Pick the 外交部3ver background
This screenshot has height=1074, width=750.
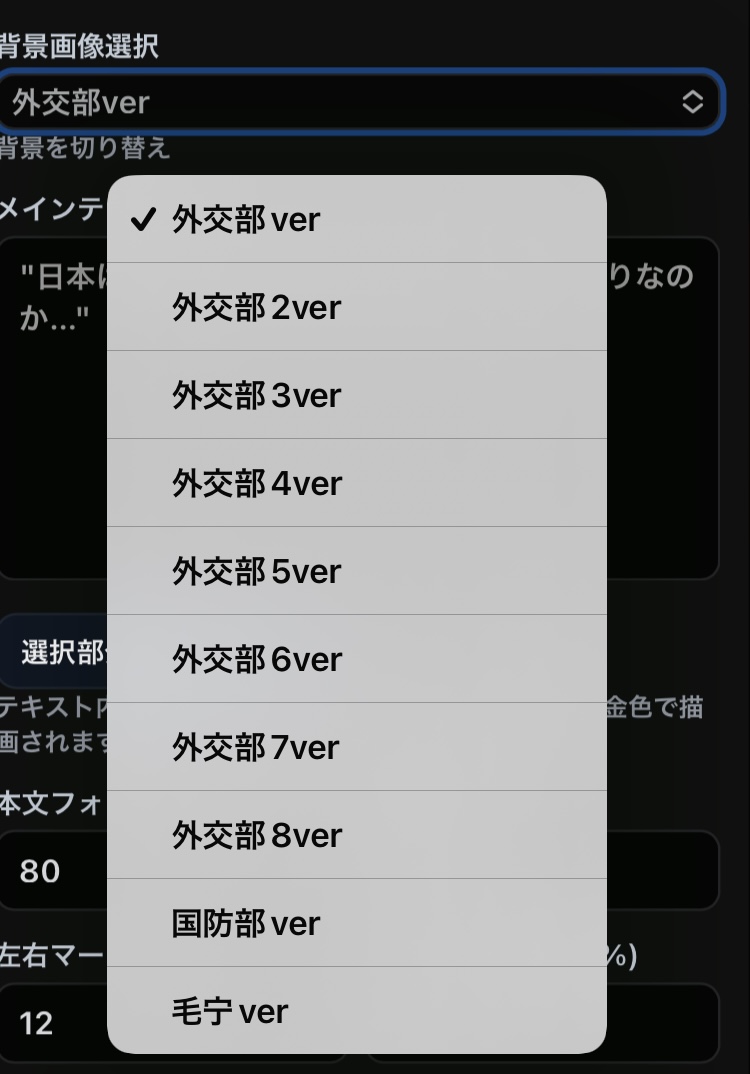click(356, 395)
